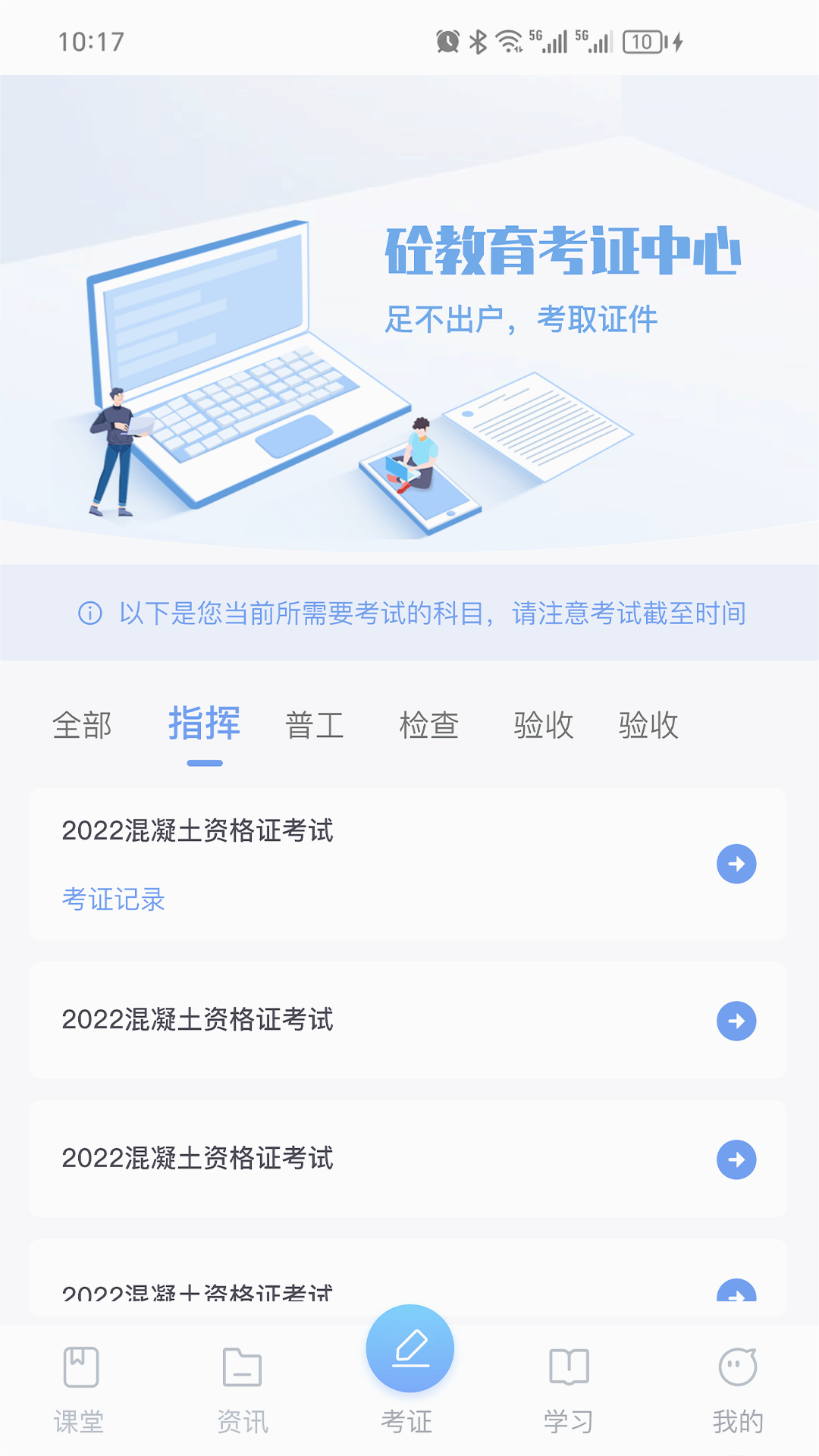Switch to the 检查 tab

tap(429, 725)
